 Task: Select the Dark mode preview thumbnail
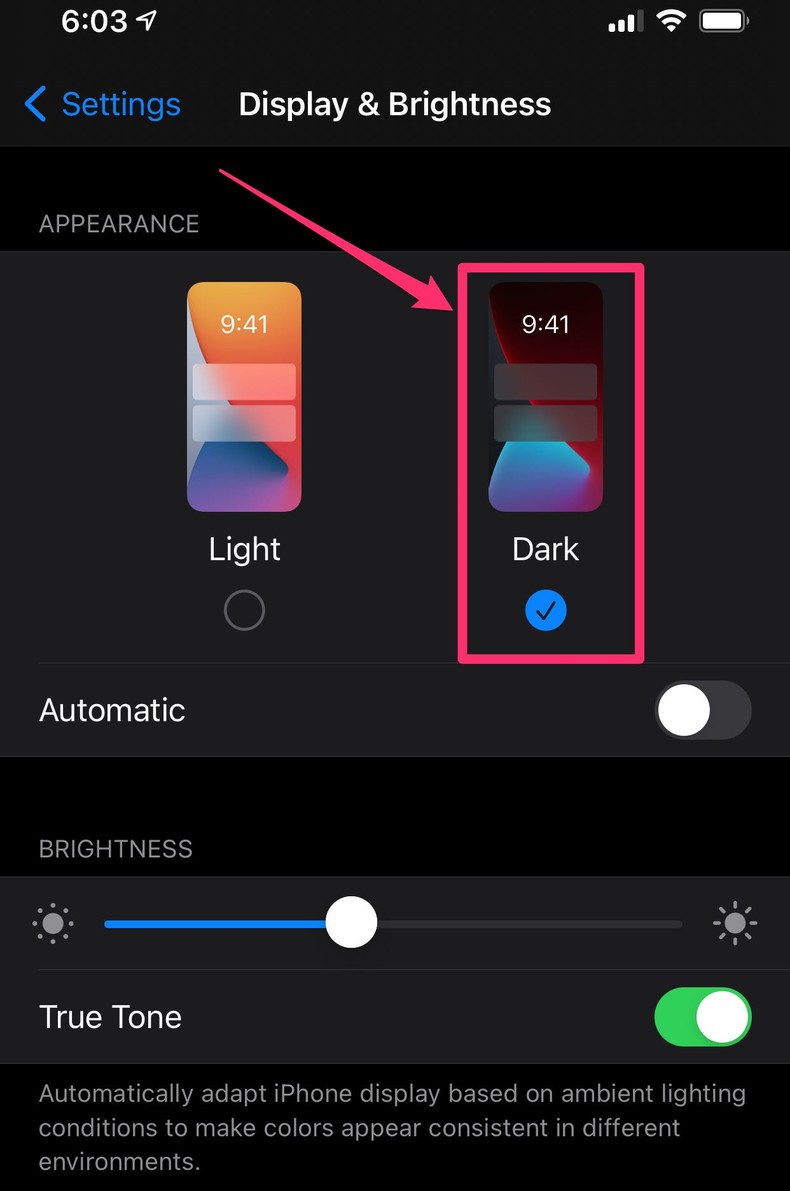(545, 396)
